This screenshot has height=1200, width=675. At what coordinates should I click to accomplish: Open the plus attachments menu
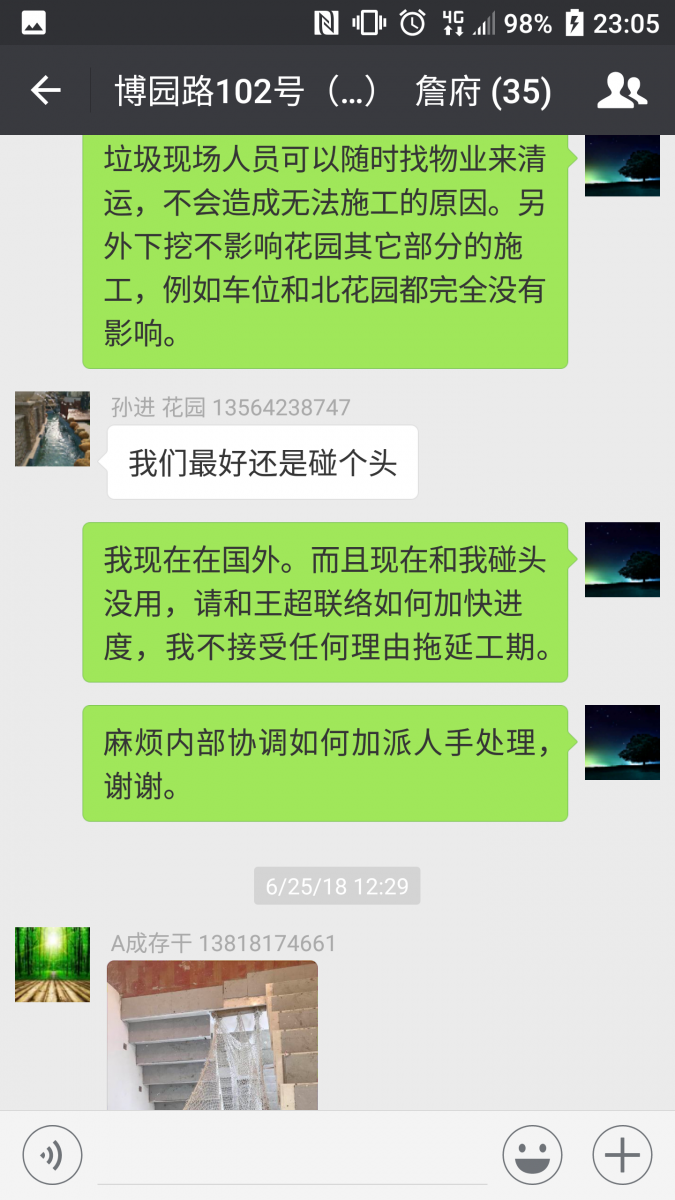click(x=622, y=1155)
